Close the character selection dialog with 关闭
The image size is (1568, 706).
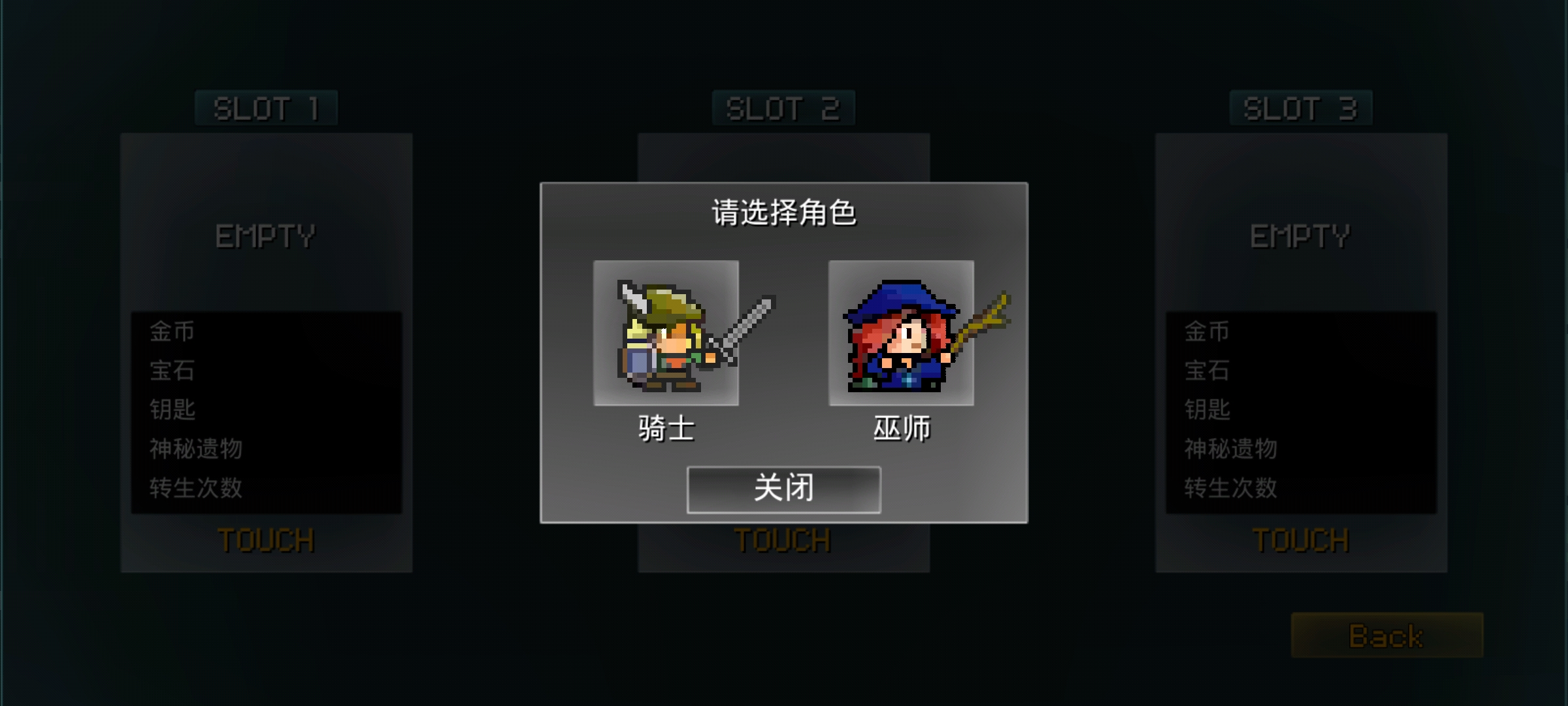(x=783, y=489)
